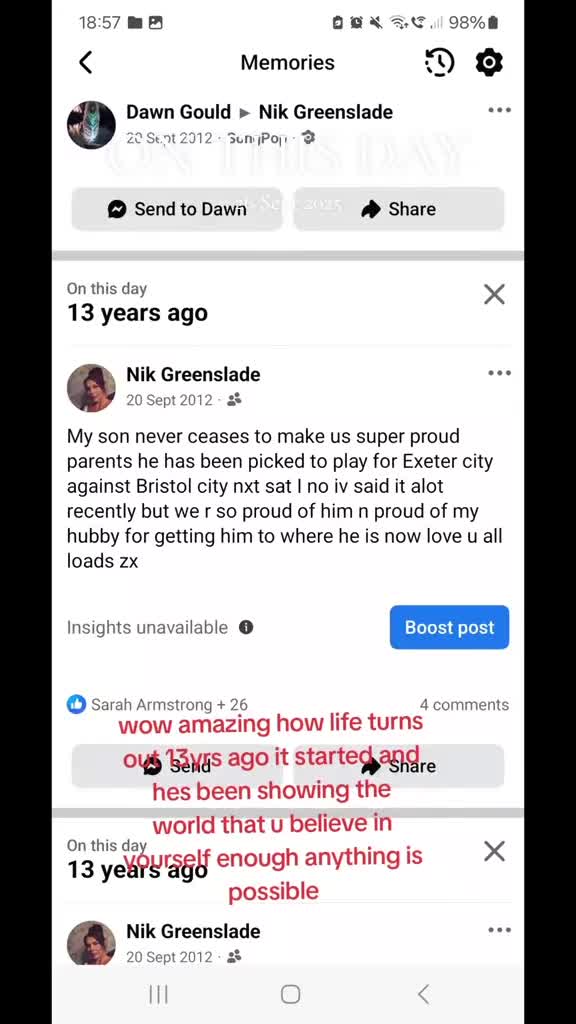Dismiss the Exeter city memory
This screenshot has height=1024, width=576.
coord(494,295)
